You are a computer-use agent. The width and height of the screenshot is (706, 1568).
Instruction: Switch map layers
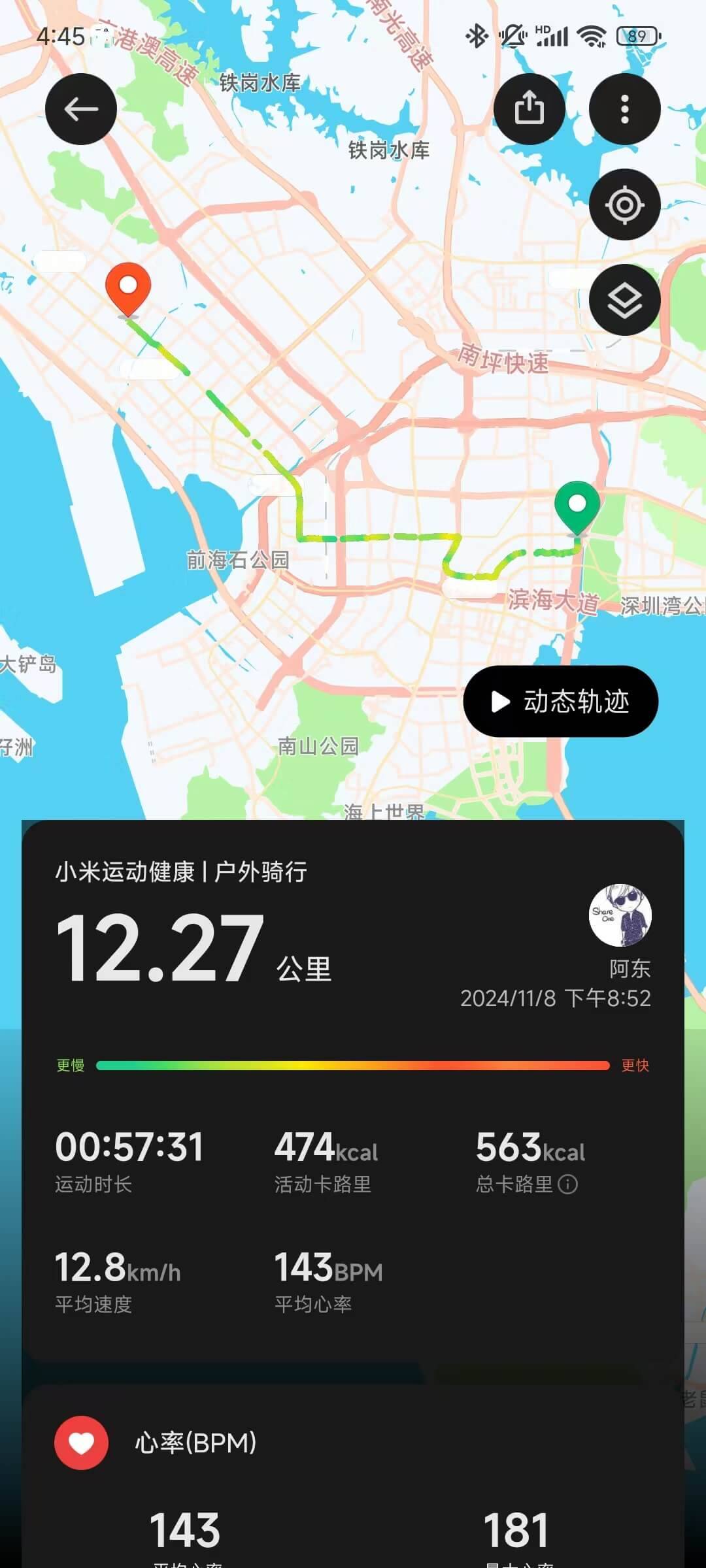pos(624,301)
